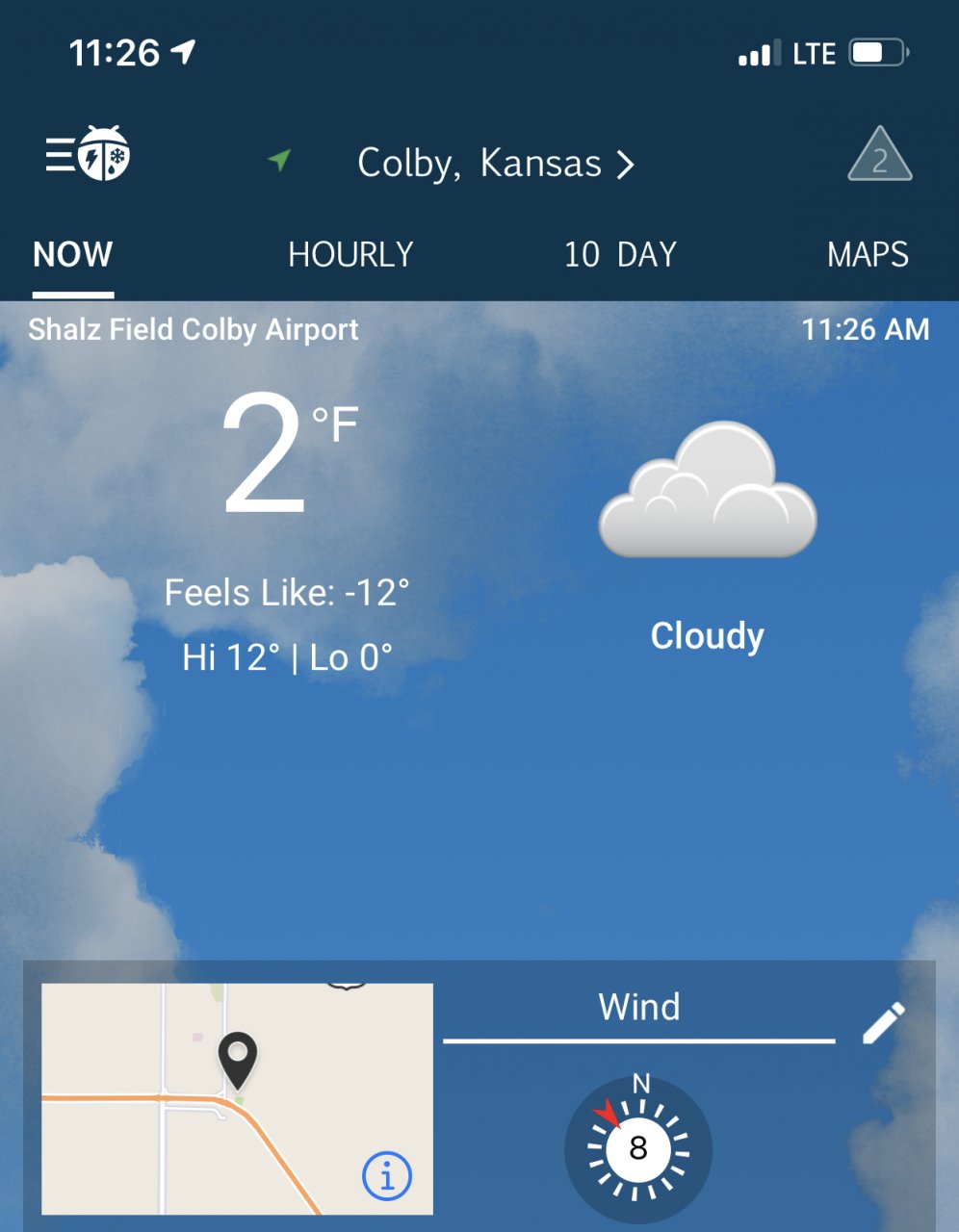Select the Now tab

point(73,255)
